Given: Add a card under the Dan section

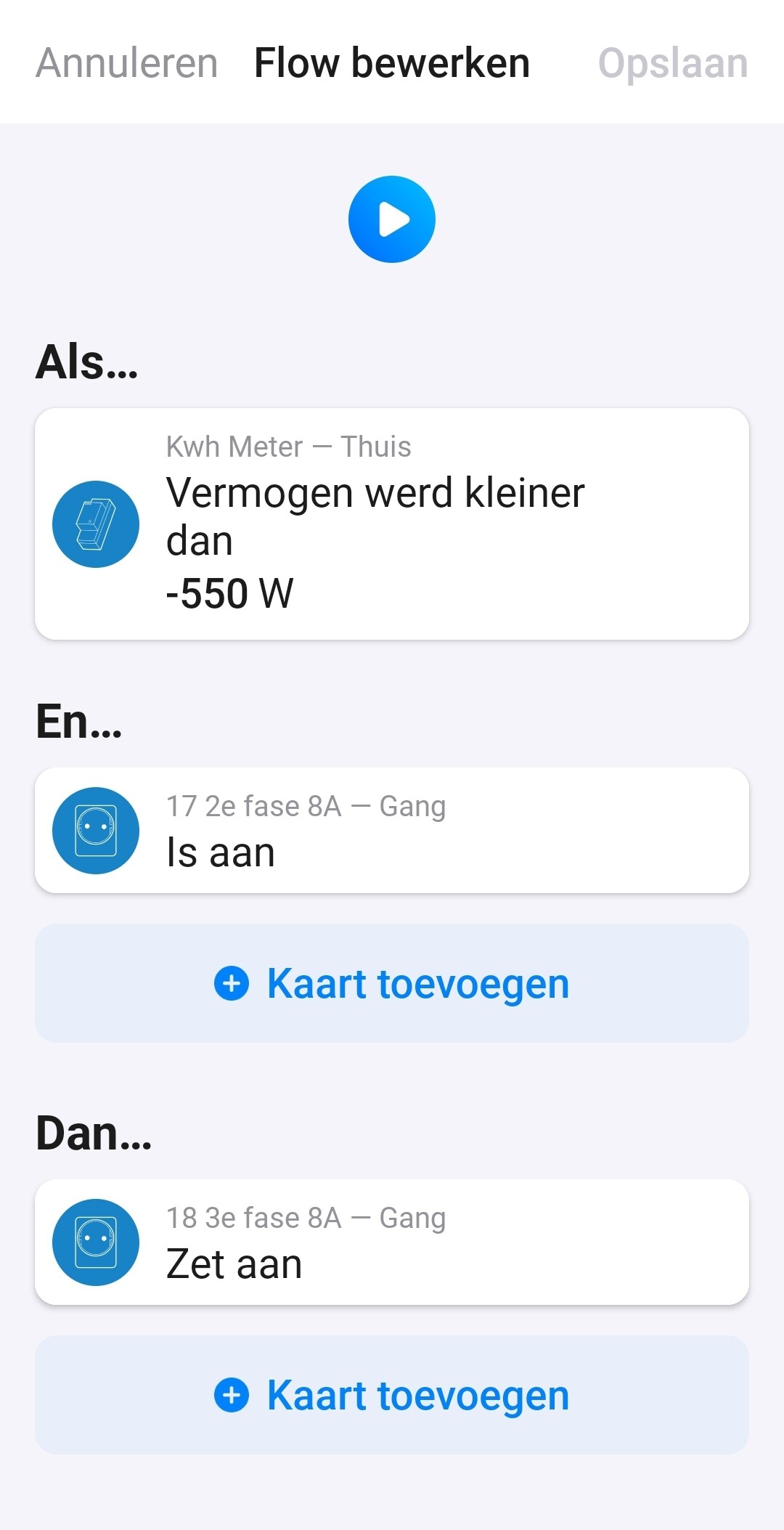Looking at the screenshot, I should [x=392, y=1395].
